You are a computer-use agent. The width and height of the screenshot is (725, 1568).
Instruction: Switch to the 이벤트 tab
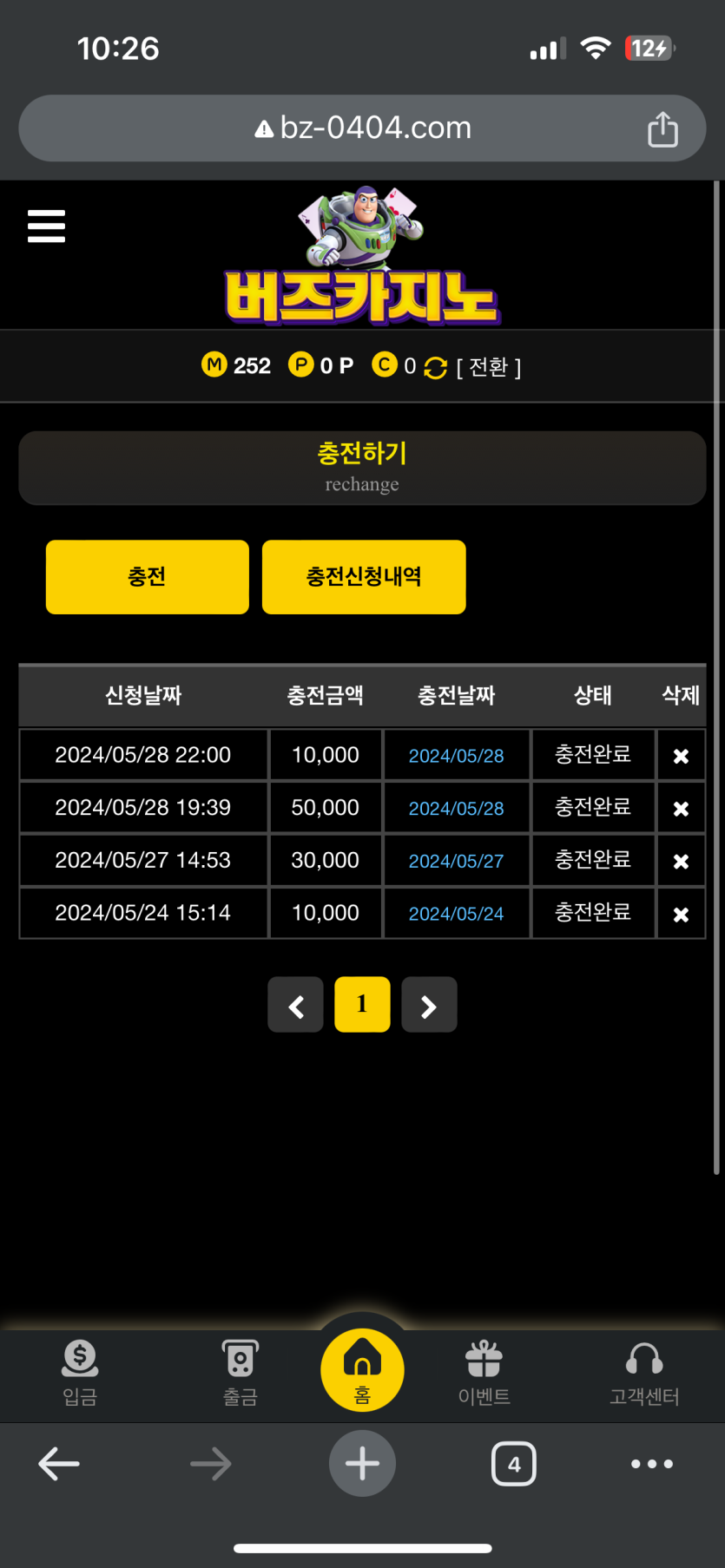(x=484, y=1372)
